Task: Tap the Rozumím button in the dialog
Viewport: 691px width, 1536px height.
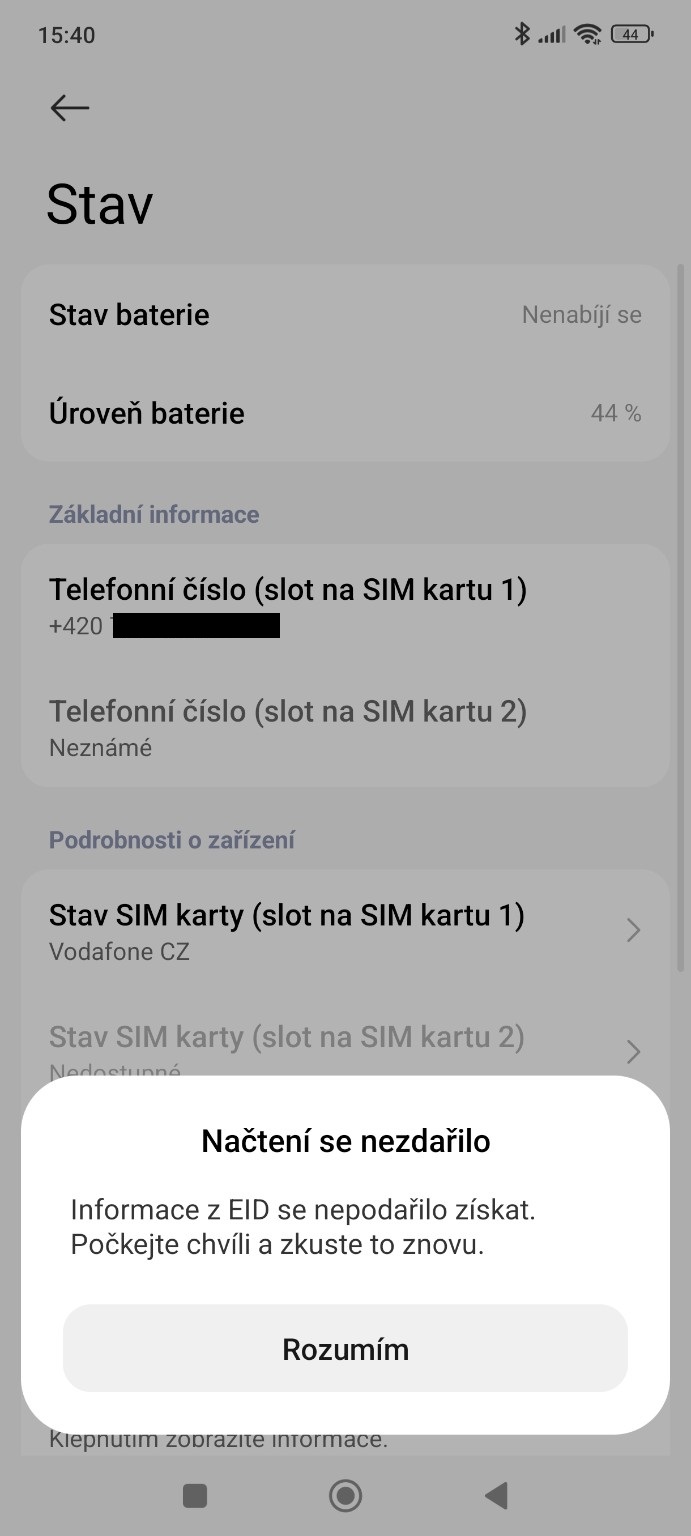Action: pos(345,1348)
